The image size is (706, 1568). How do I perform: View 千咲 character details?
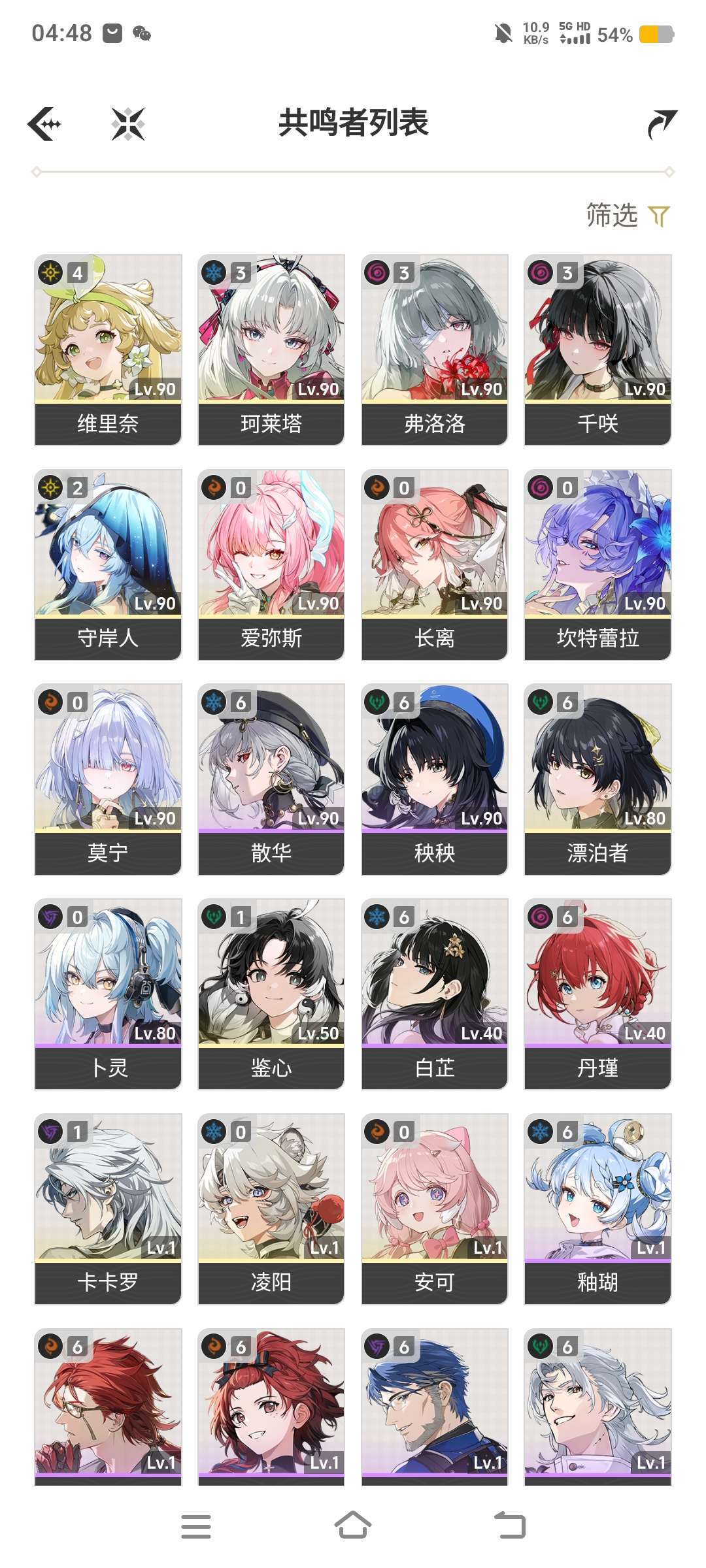click(x=597, y=350)
